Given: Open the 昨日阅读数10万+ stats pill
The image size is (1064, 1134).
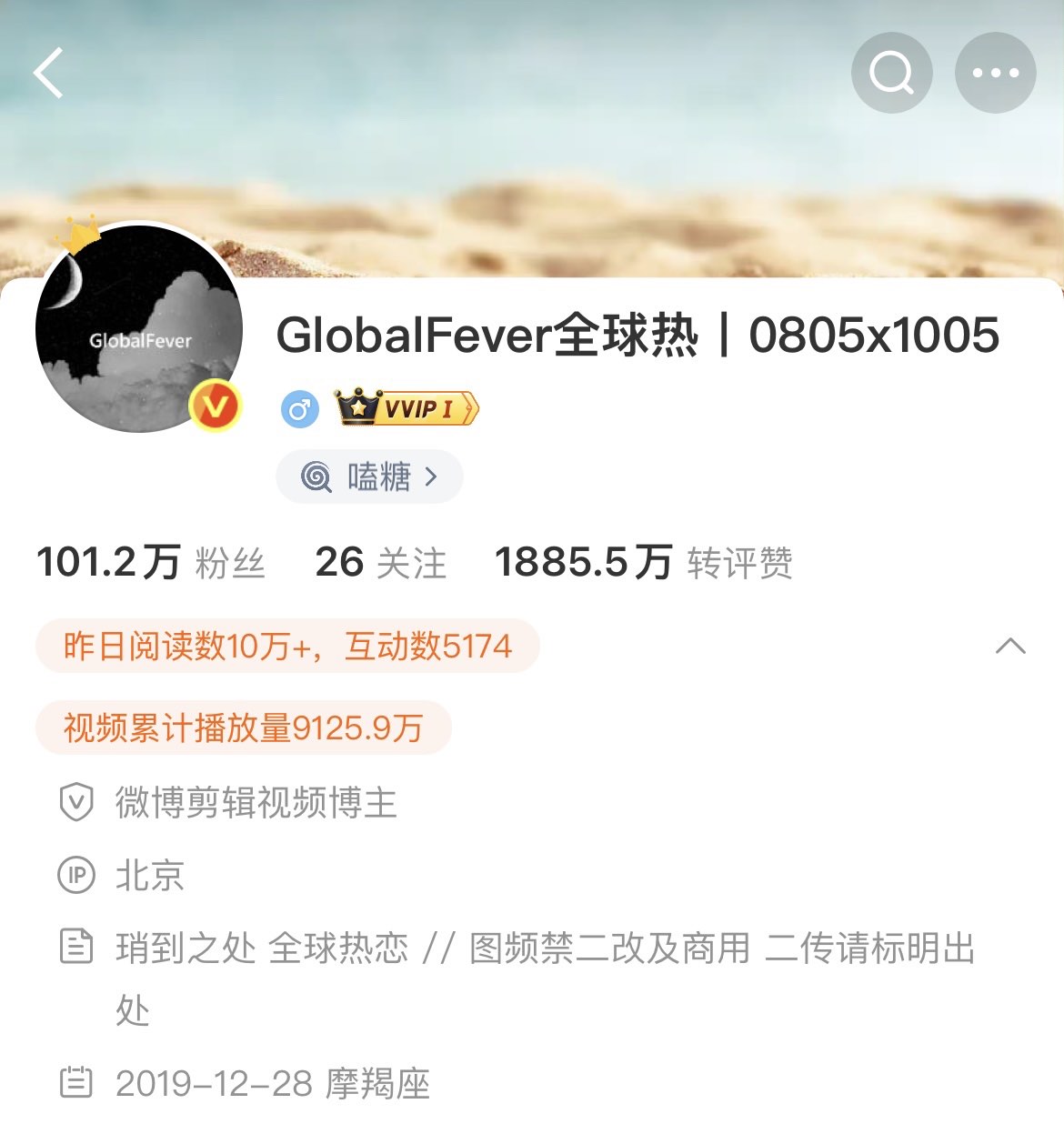Looking at the screenshot, I should click(x=287, y=647).
